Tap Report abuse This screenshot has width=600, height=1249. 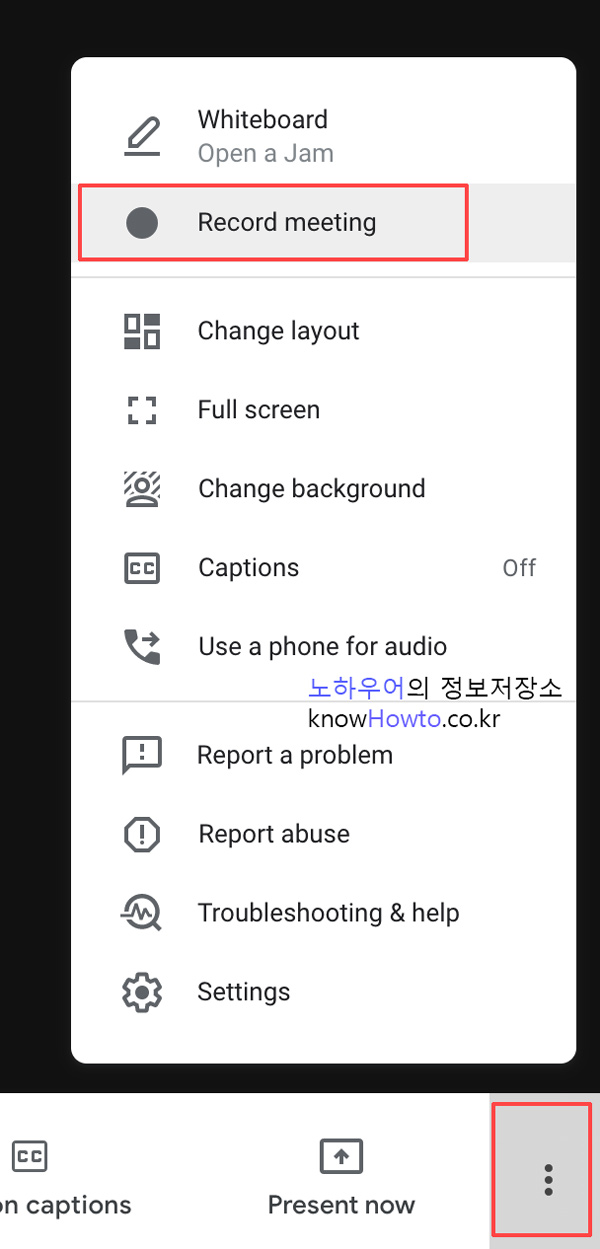[x=273, y=834]
